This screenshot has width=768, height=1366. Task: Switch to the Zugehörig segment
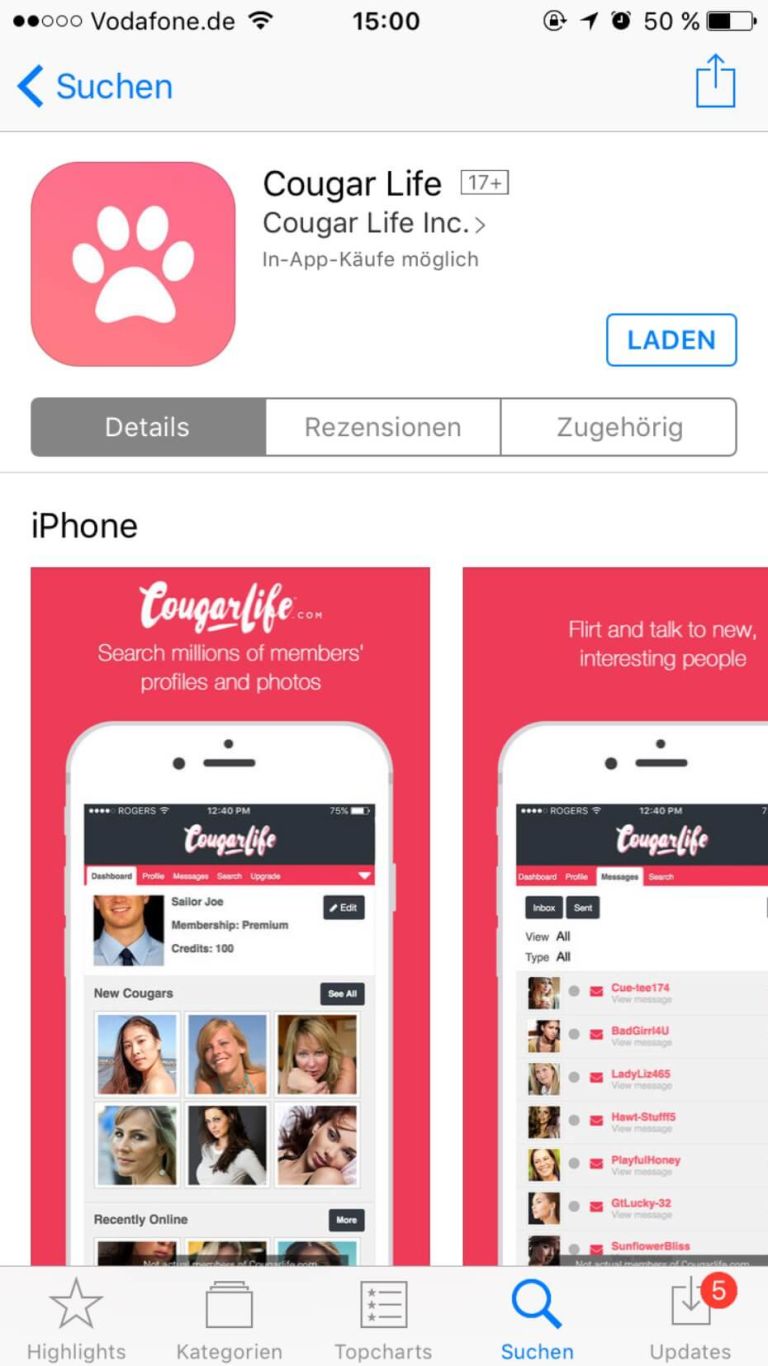coord(619,428)
